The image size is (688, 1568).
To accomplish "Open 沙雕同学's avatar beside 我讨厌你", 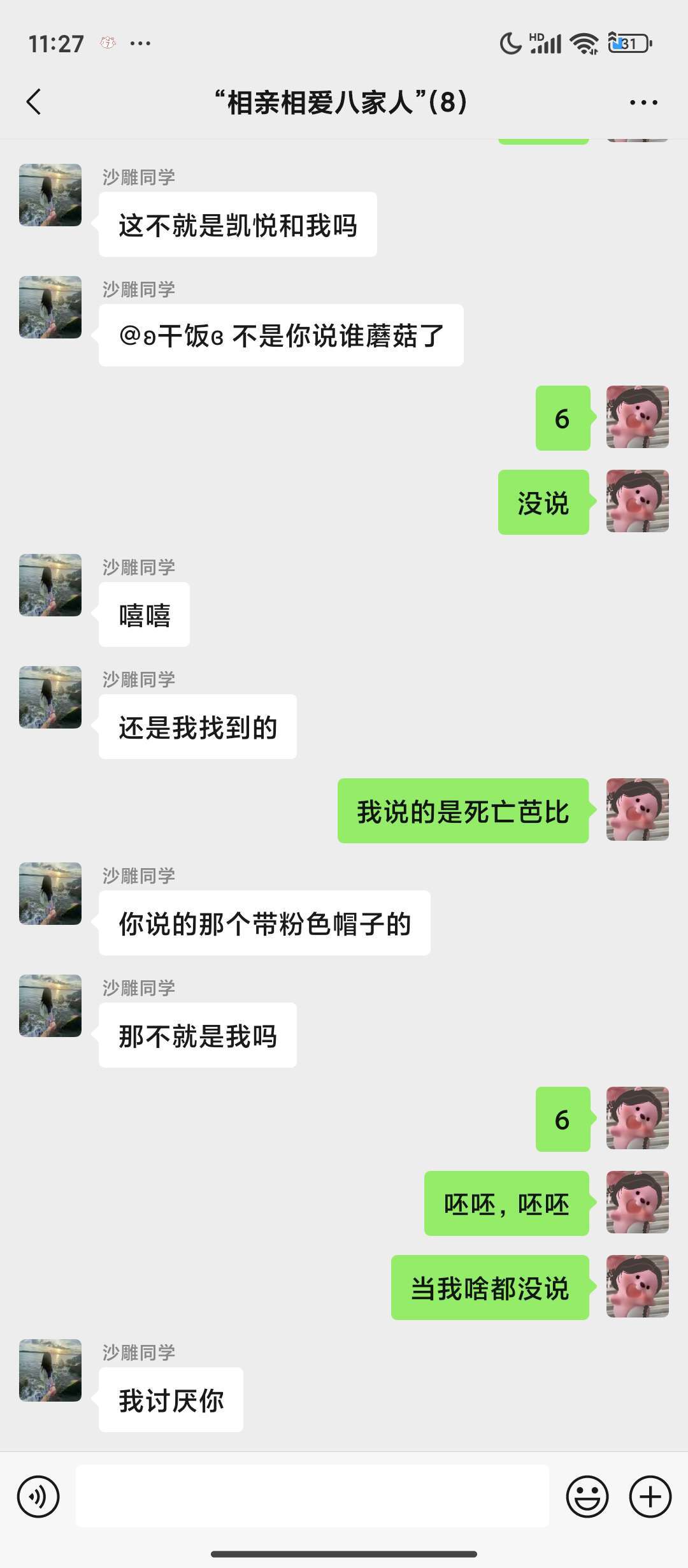I will coord(50,1370).
